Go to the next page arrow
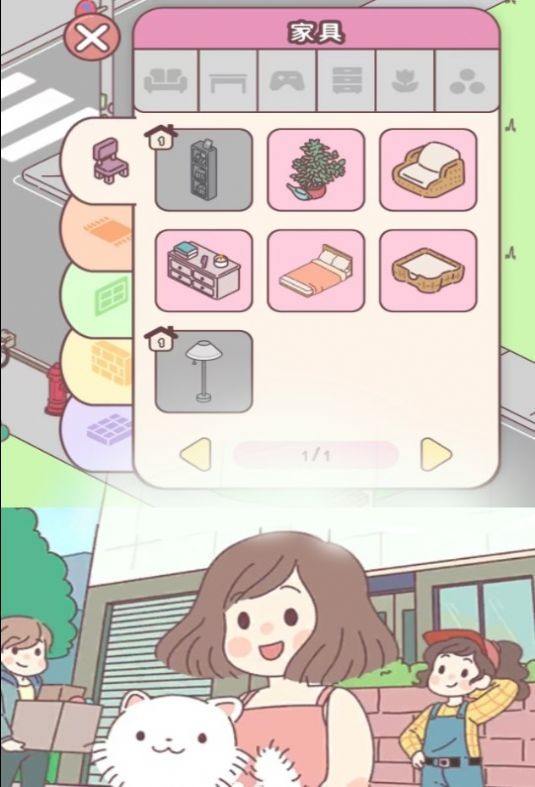The height and width of the screenshot is (787, 535). 436,455
